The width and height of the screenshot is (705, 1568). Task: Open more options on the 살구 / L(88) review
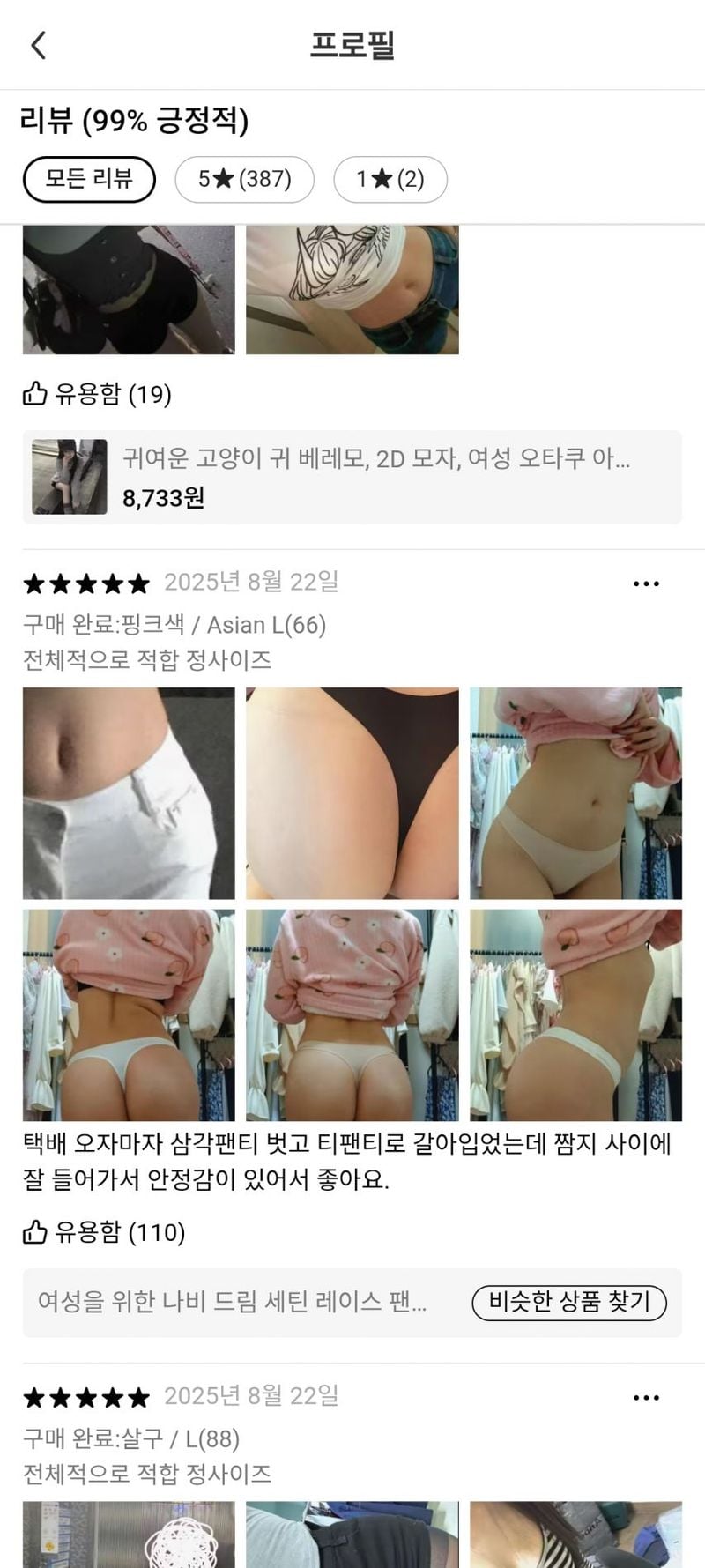(x=646, y=1398)
